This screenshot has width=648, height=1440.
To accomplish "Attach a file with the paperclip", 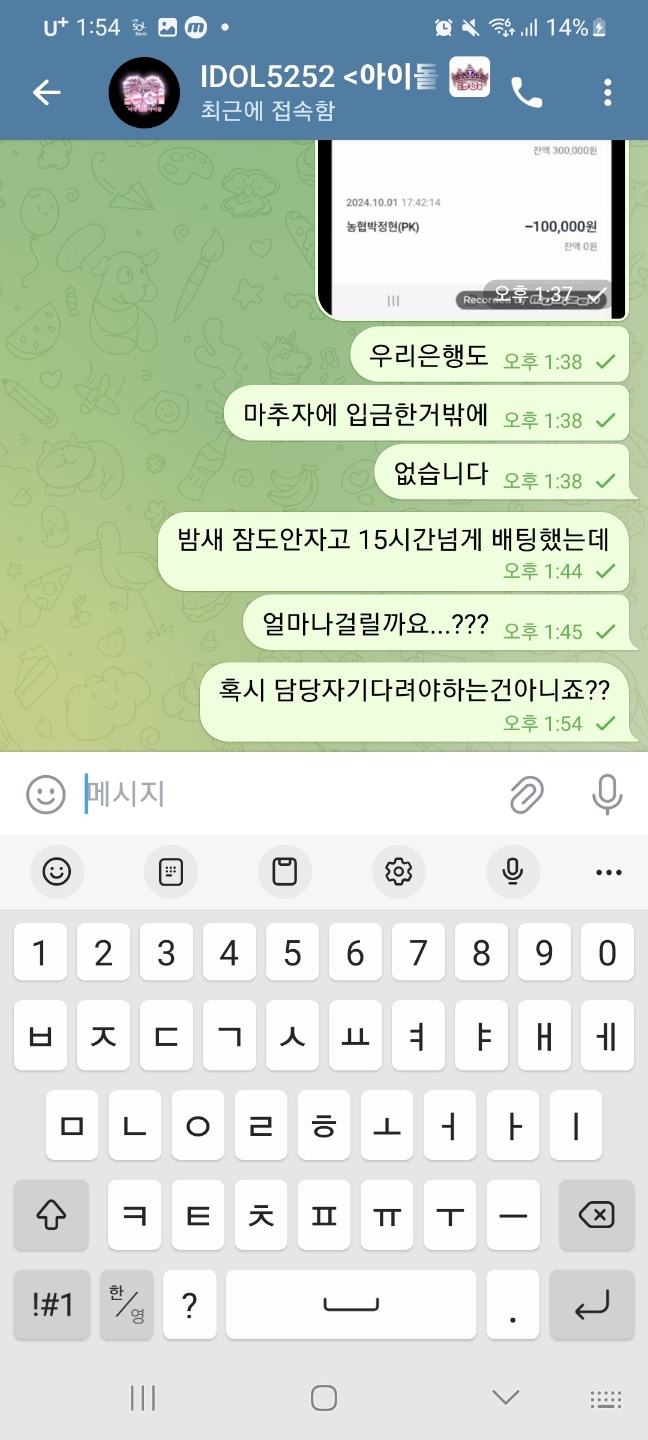I will point(526,795).
